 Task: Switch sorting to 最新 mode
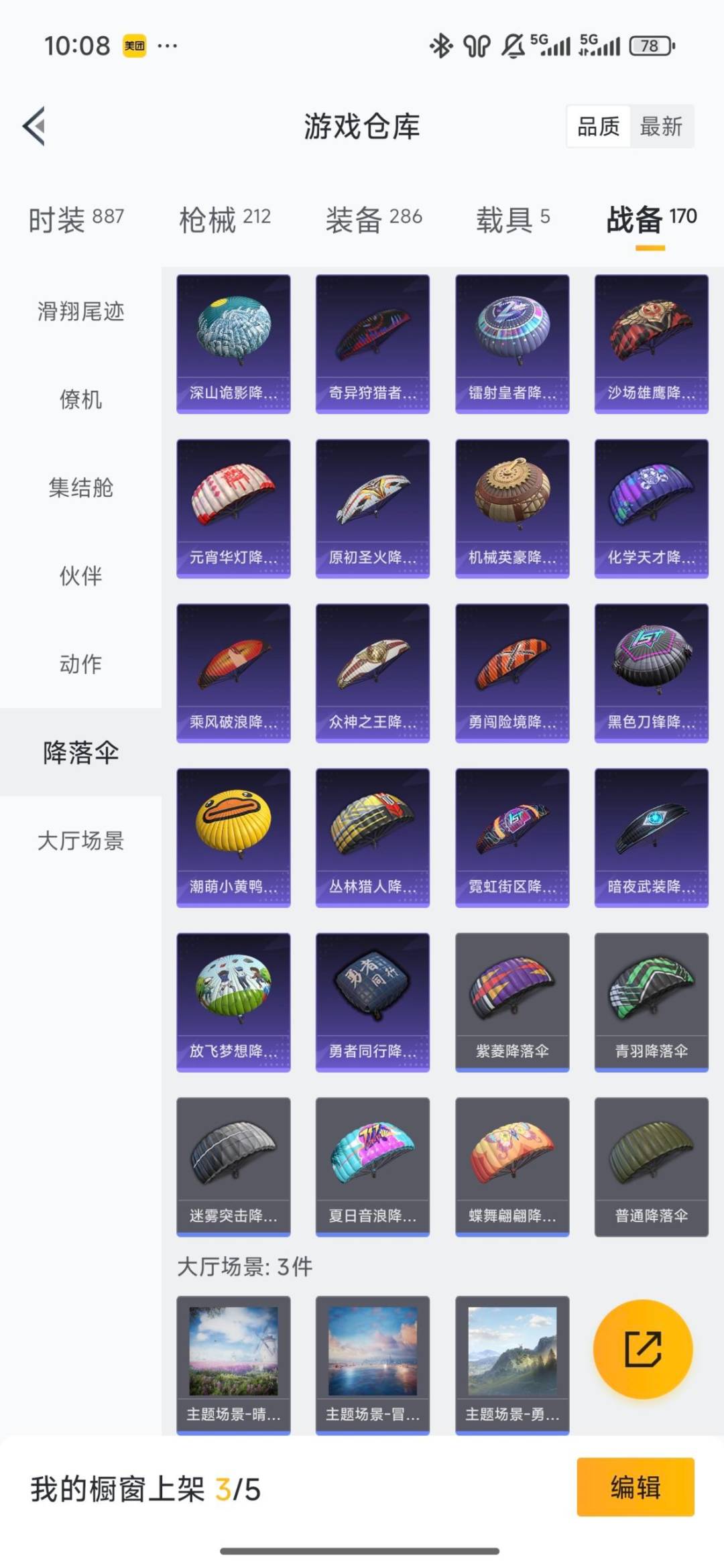point(660,127)
